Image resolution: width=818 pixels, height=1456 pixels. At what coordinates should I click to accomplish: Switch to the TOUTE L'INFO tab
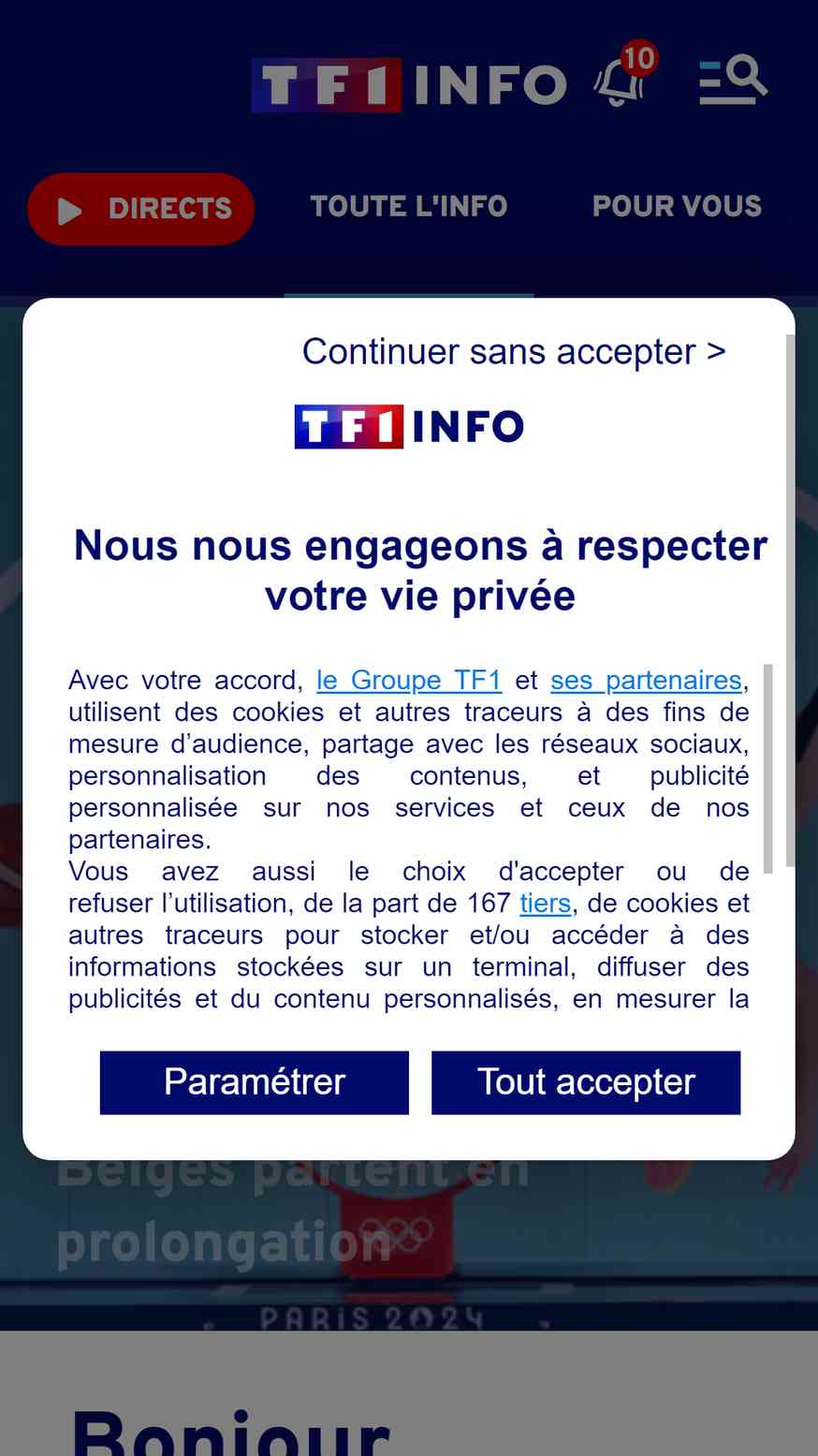pyautogui.click(x=409, y=207)
